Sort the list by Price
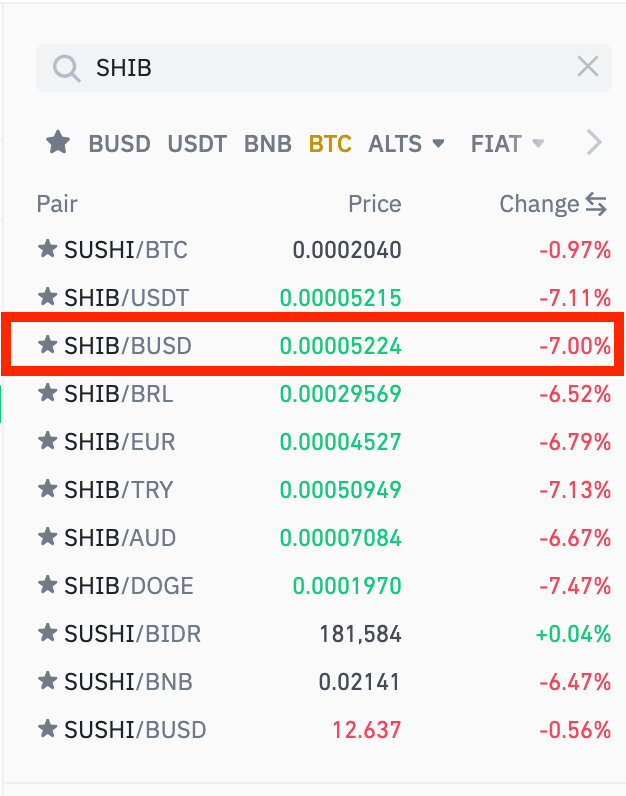 [374, 205]
